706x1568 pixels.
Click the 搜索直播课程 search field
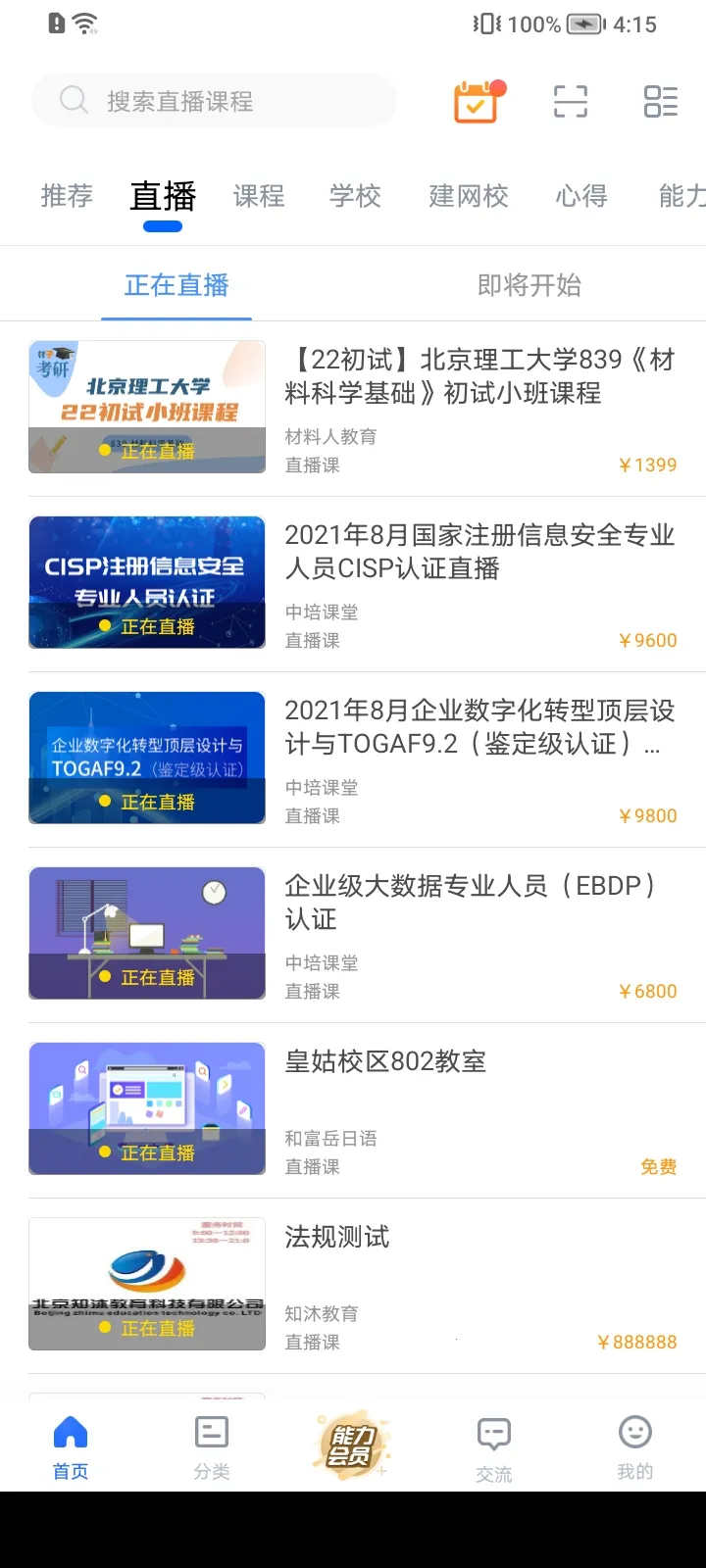[213, 100]
